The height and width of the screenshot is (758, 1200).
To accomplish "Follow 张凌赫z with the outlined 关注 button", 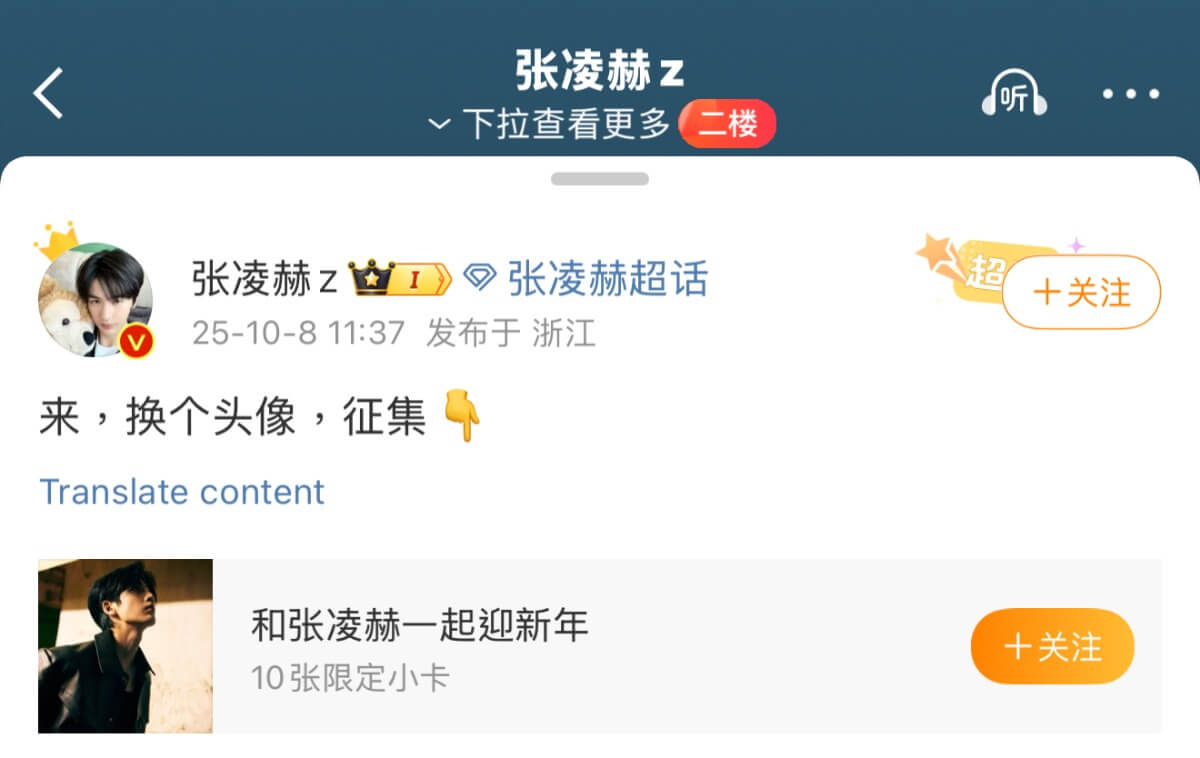I will coord(1081,293).
